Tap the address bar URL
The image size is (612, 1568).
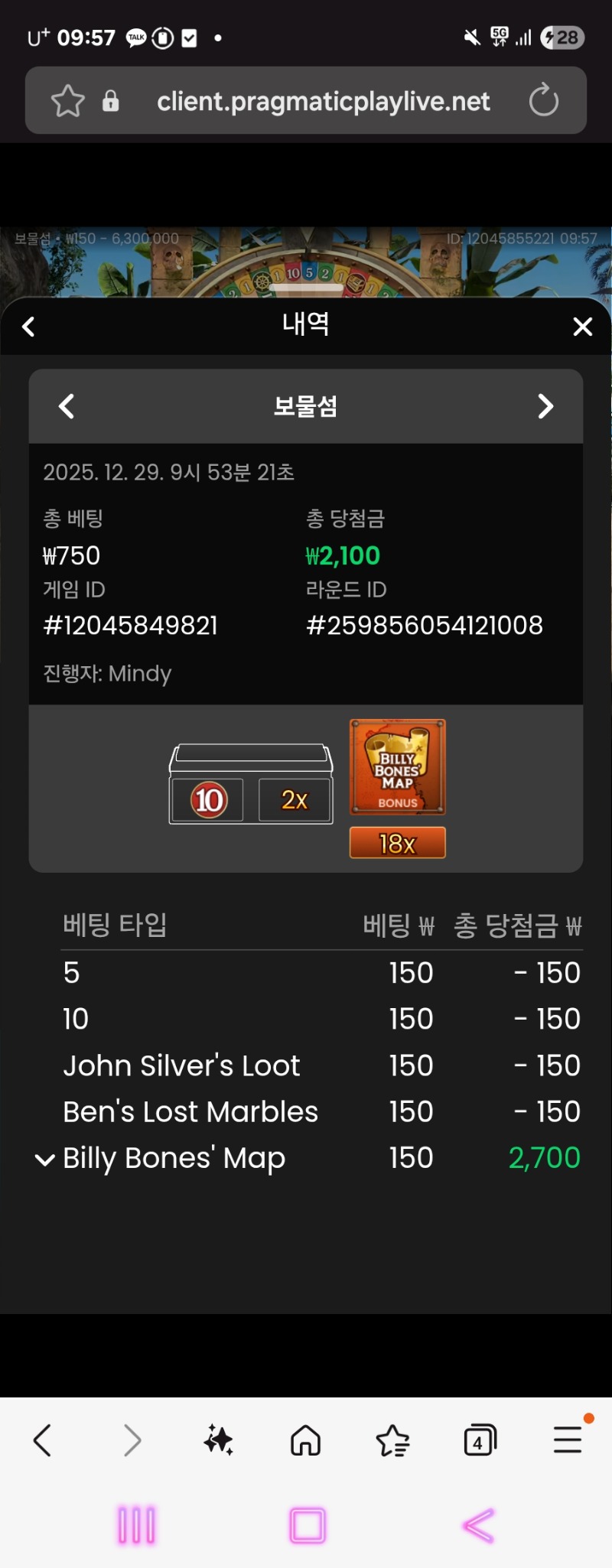(x=323, y=101)
